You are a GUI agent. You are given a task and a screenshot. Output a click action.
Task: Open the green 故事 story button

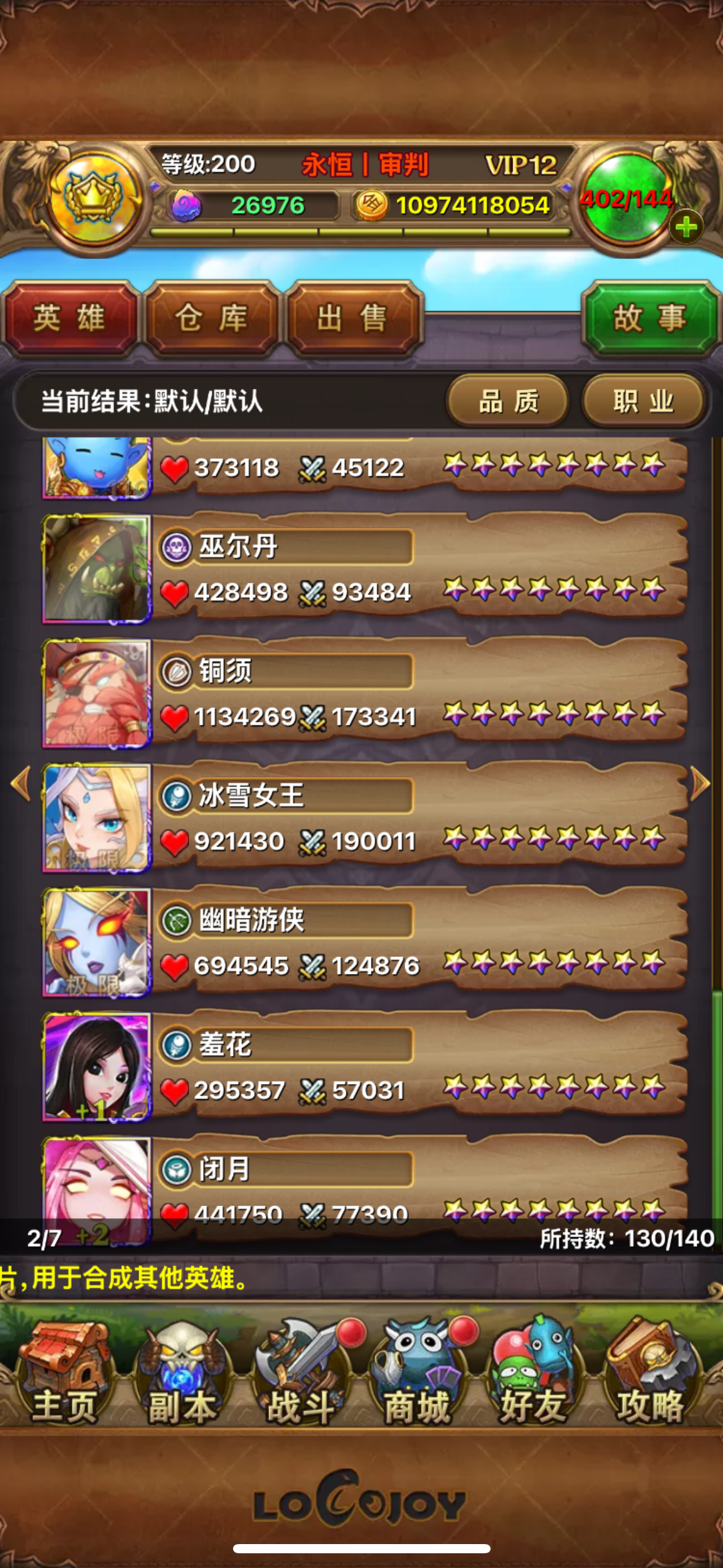click(650, 318)
